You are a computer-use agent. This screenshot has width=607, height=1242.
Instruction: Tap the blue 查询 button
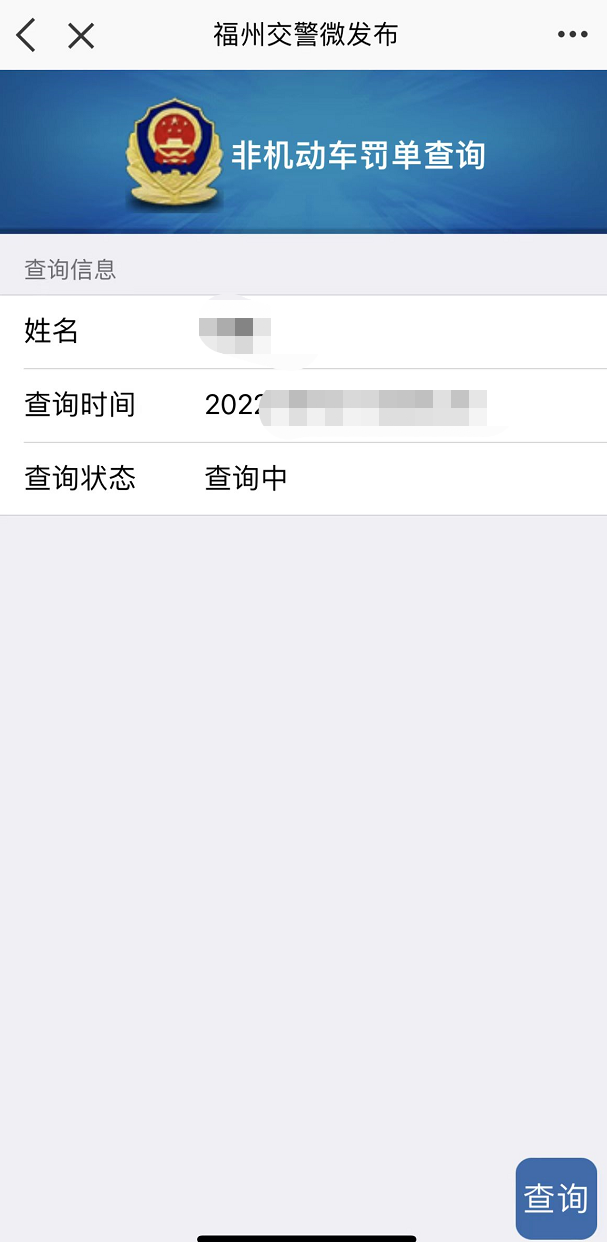pos(556,1198)
